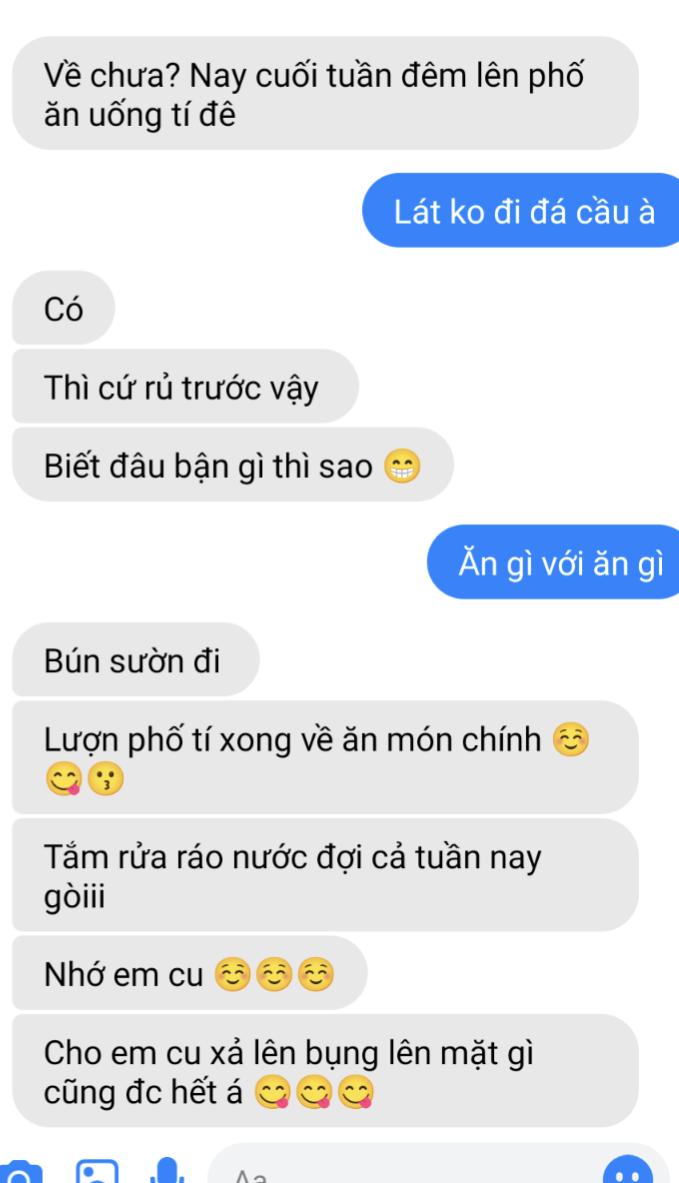Tap the microphone to record a voice message
The height and width of the screenshot is (1183, 679).
167,1172
